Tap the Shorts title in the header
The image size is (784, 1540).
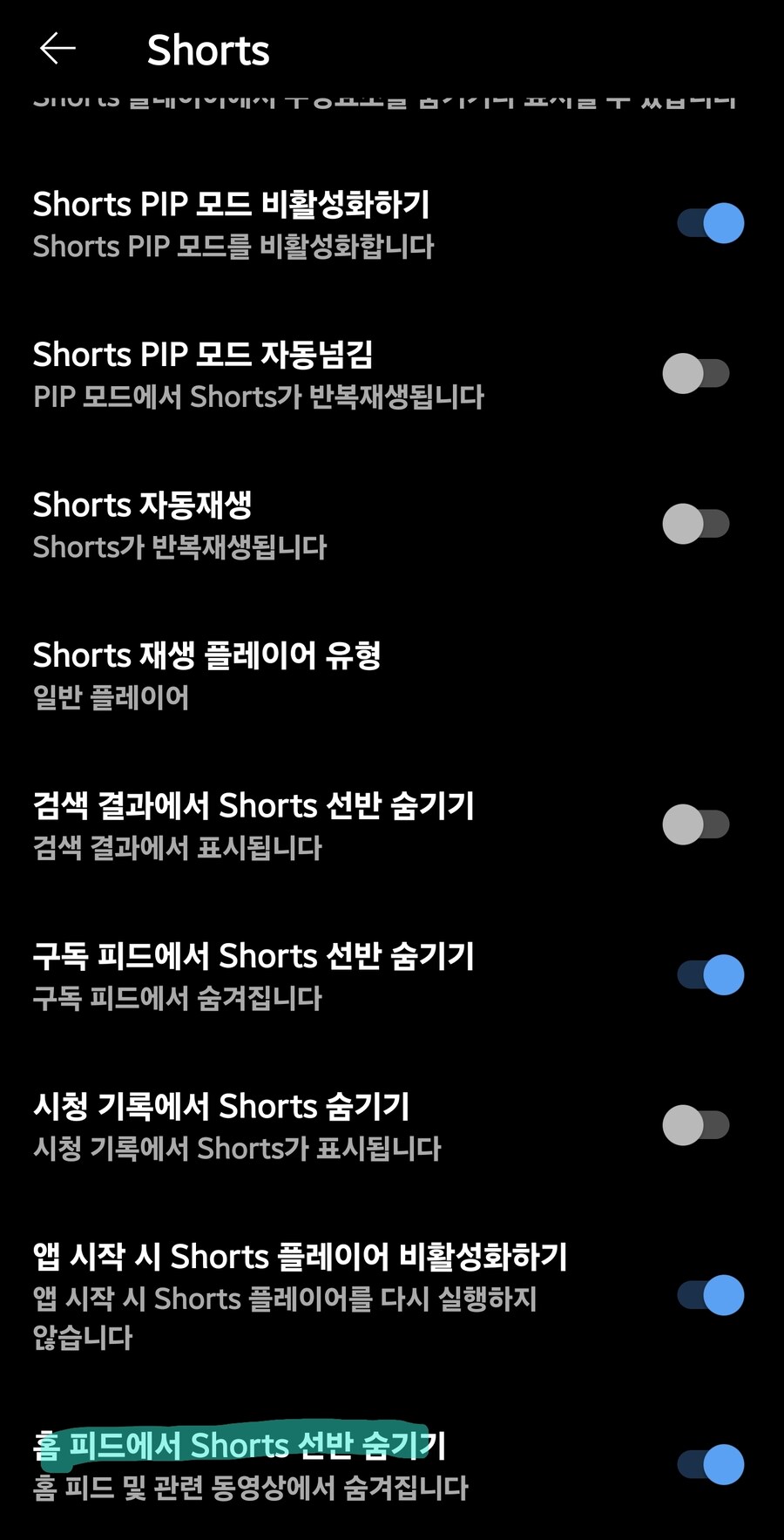pyautogui.click(x=208, y=50)
